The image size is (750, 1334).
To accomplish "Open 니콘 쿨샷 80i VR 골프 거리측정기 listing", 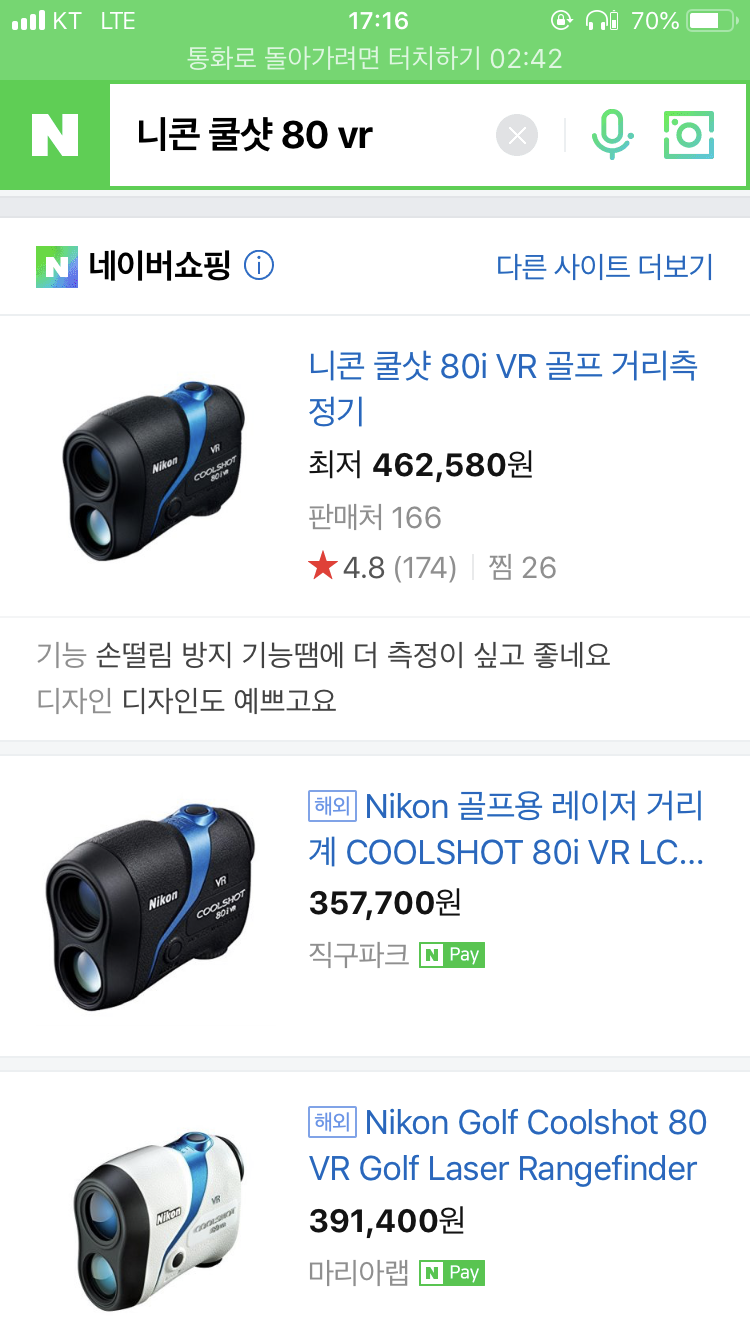I will tap(503, 388).
